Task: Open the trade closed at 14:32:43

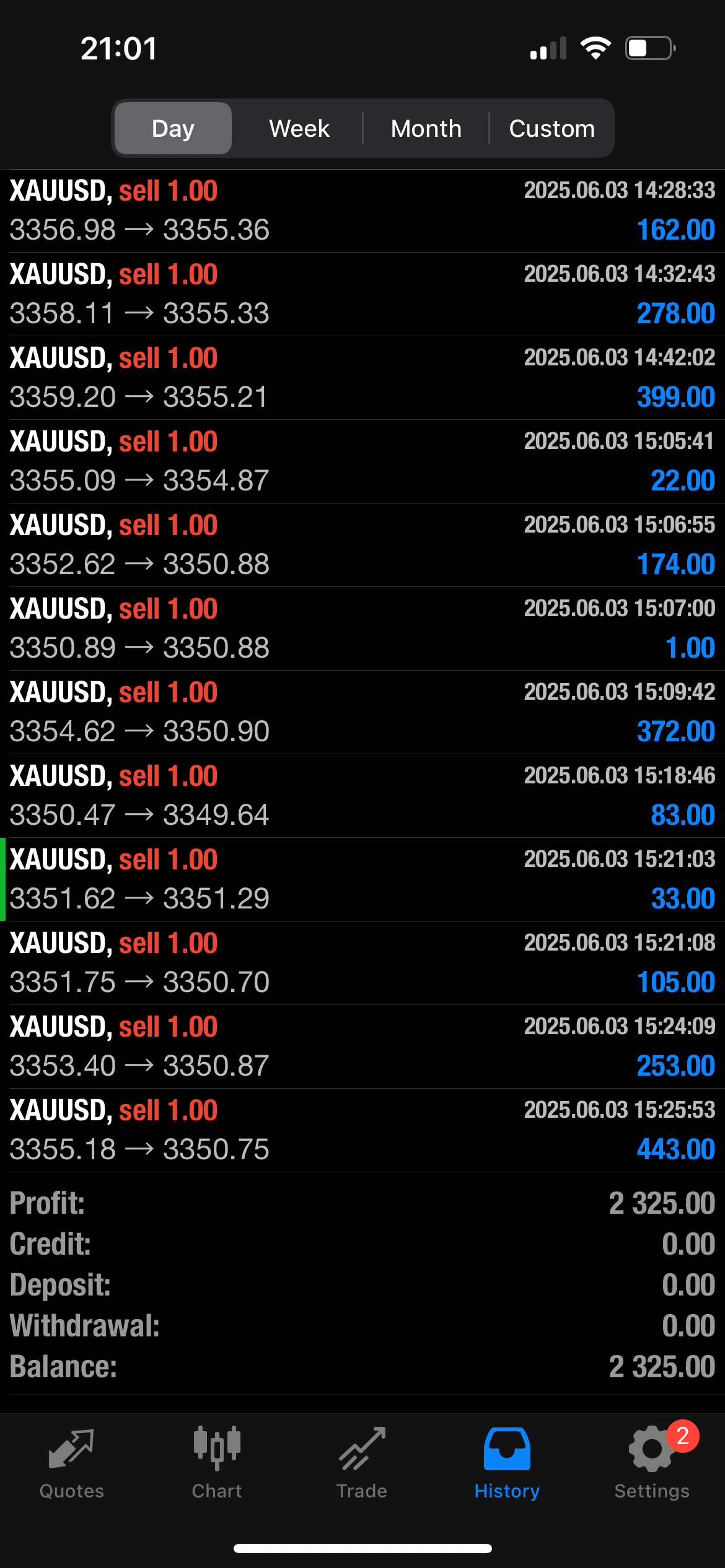Action: [x=362, y=294]
